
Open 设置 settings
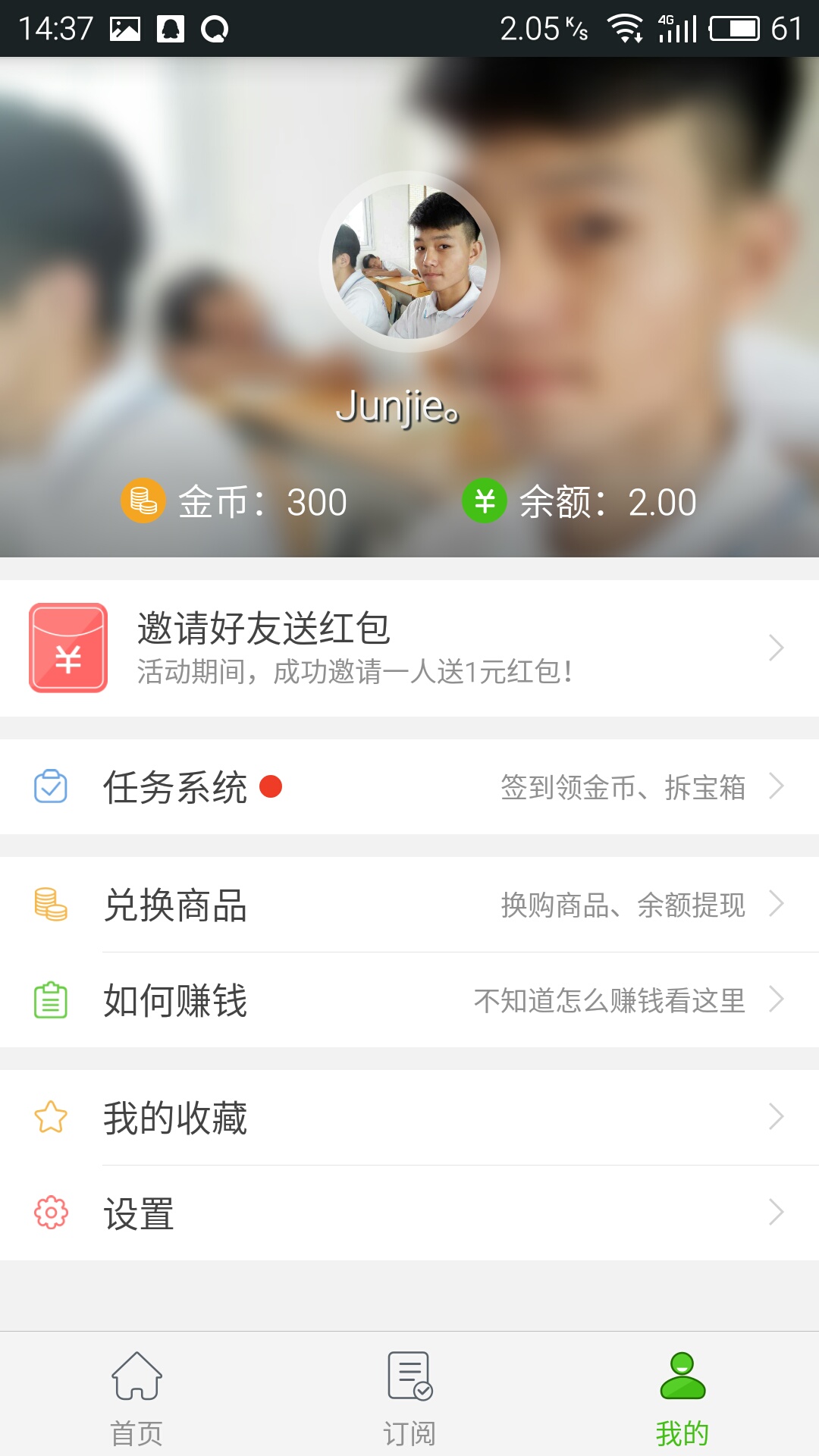click(409, 1213)
